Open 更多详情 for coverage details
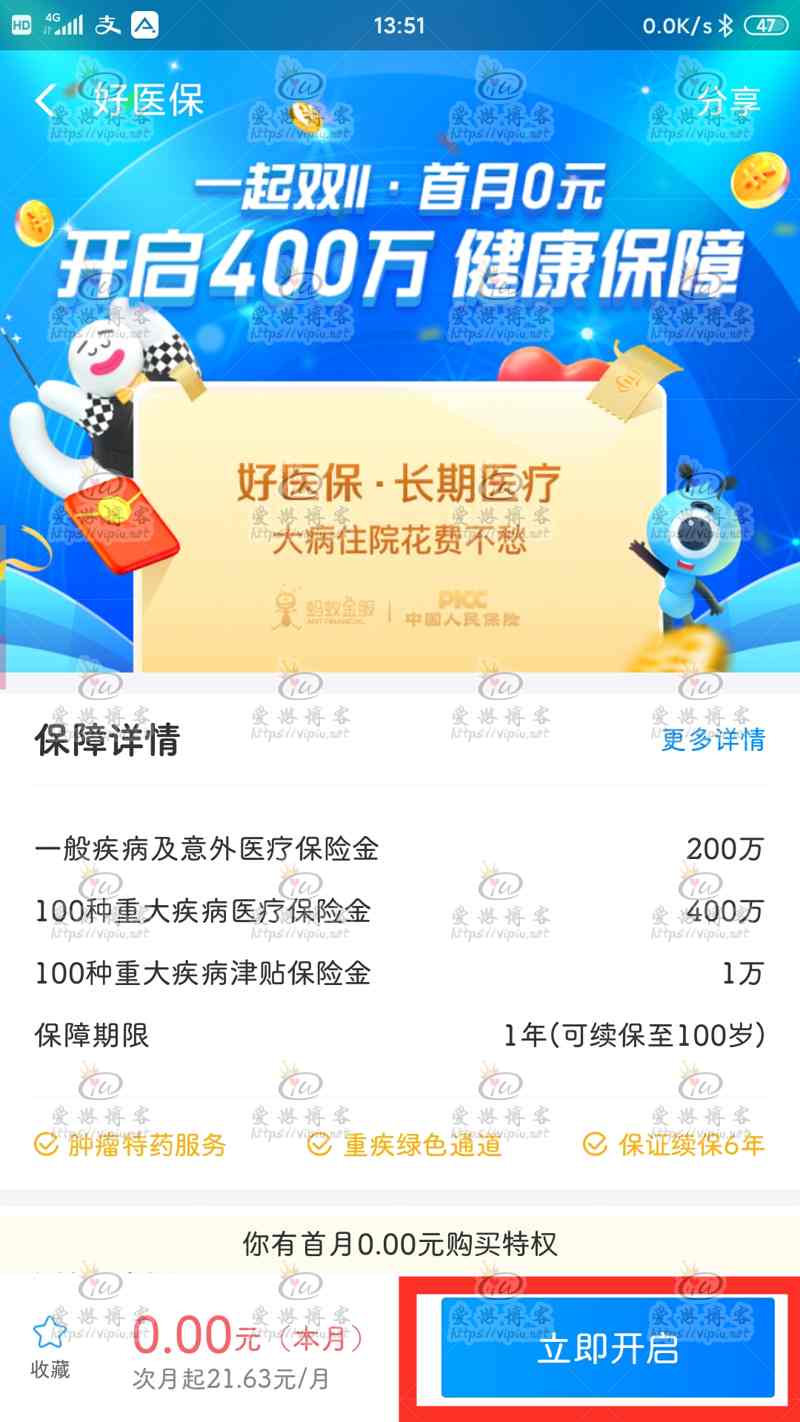 click(x=713, y=740)
